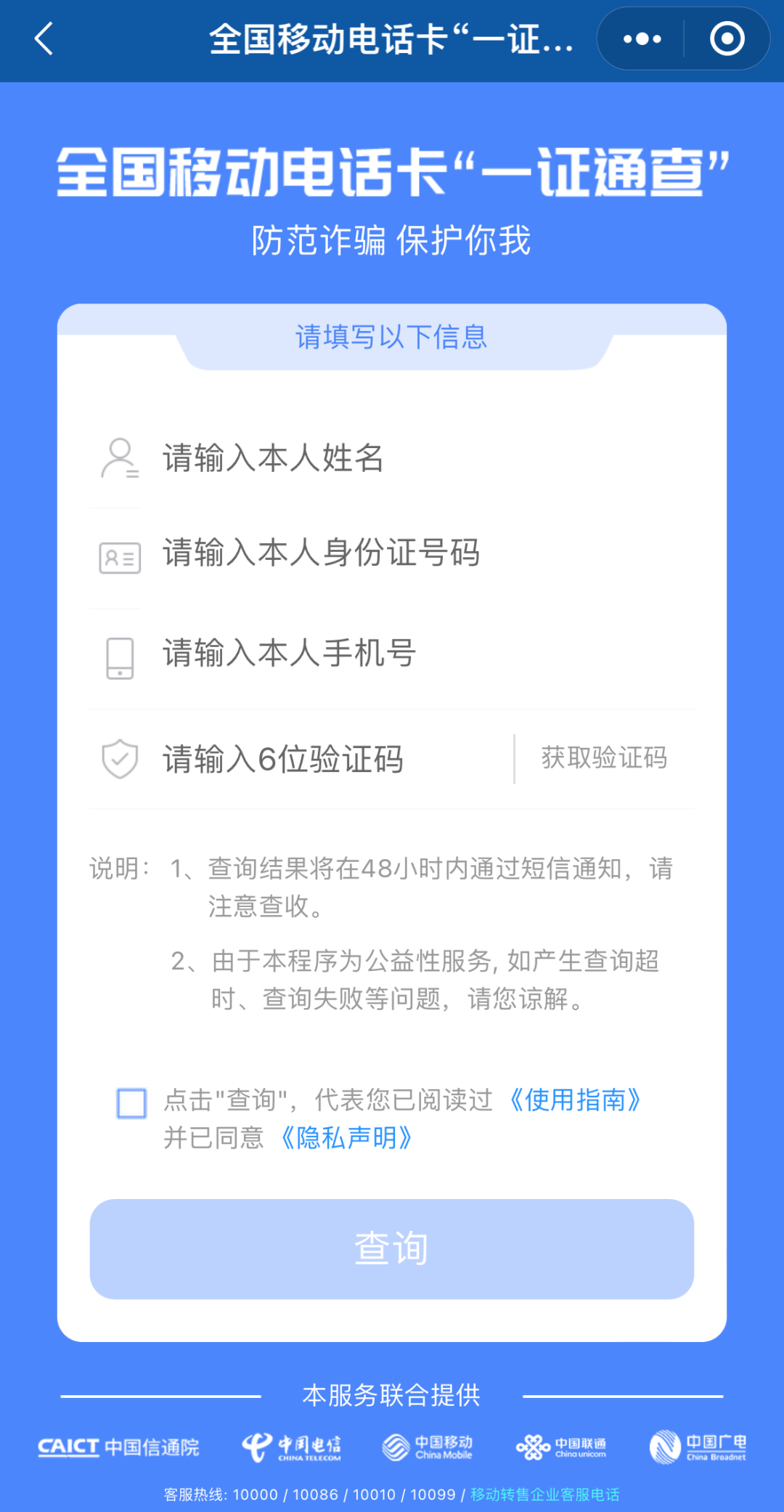Tap 获取验证码 to request verification code
Image resolution: width=784 pixels, height=1512 pixels.
pos(603,757)
